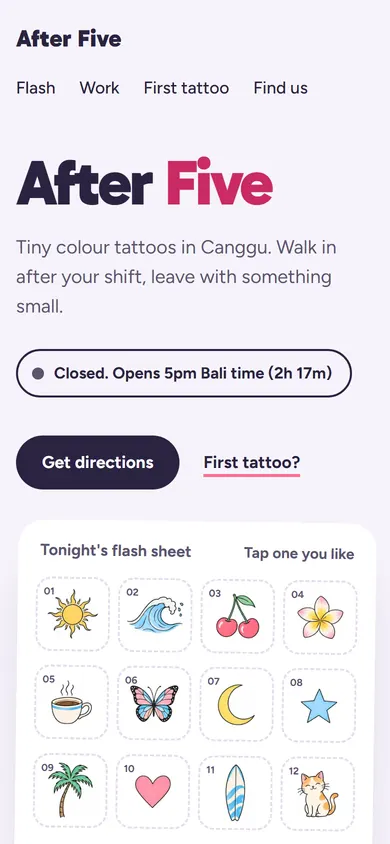Go to the Work section
390x844 pixels.
click(x=100, y=88)
